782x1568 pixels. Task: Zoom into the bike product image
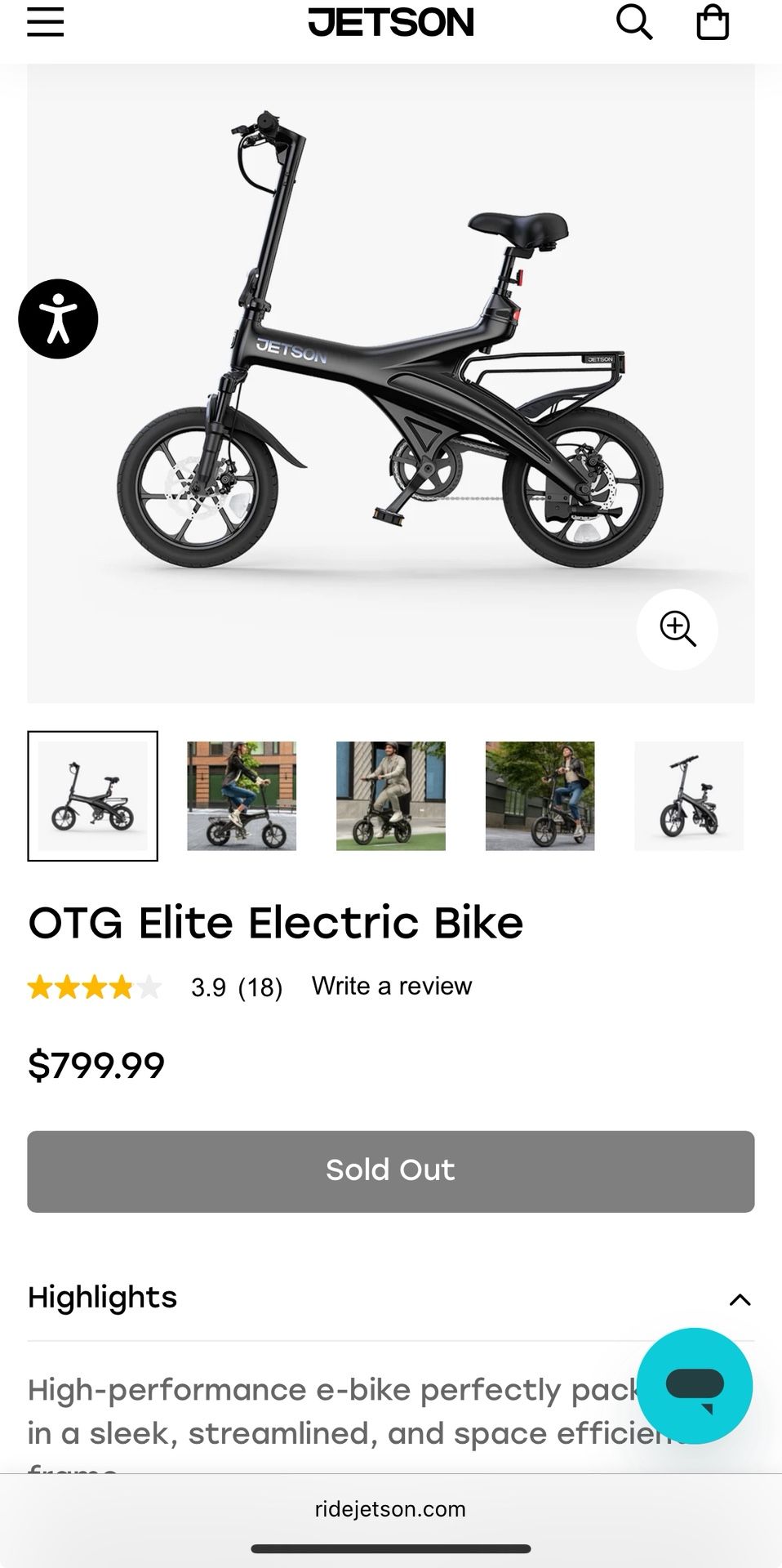677,629
